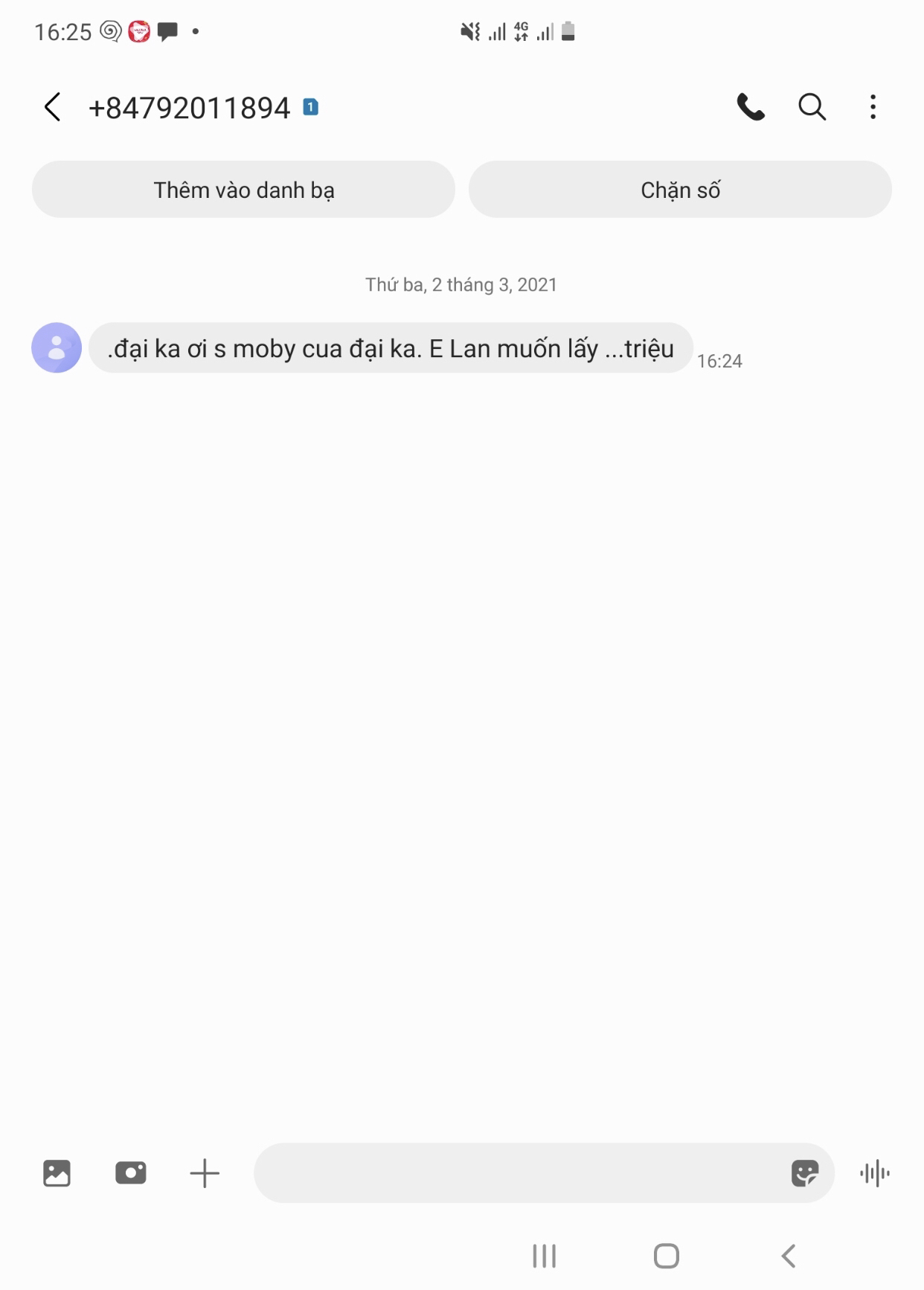Show recent apps from navigation bar

coord(544,1256)
